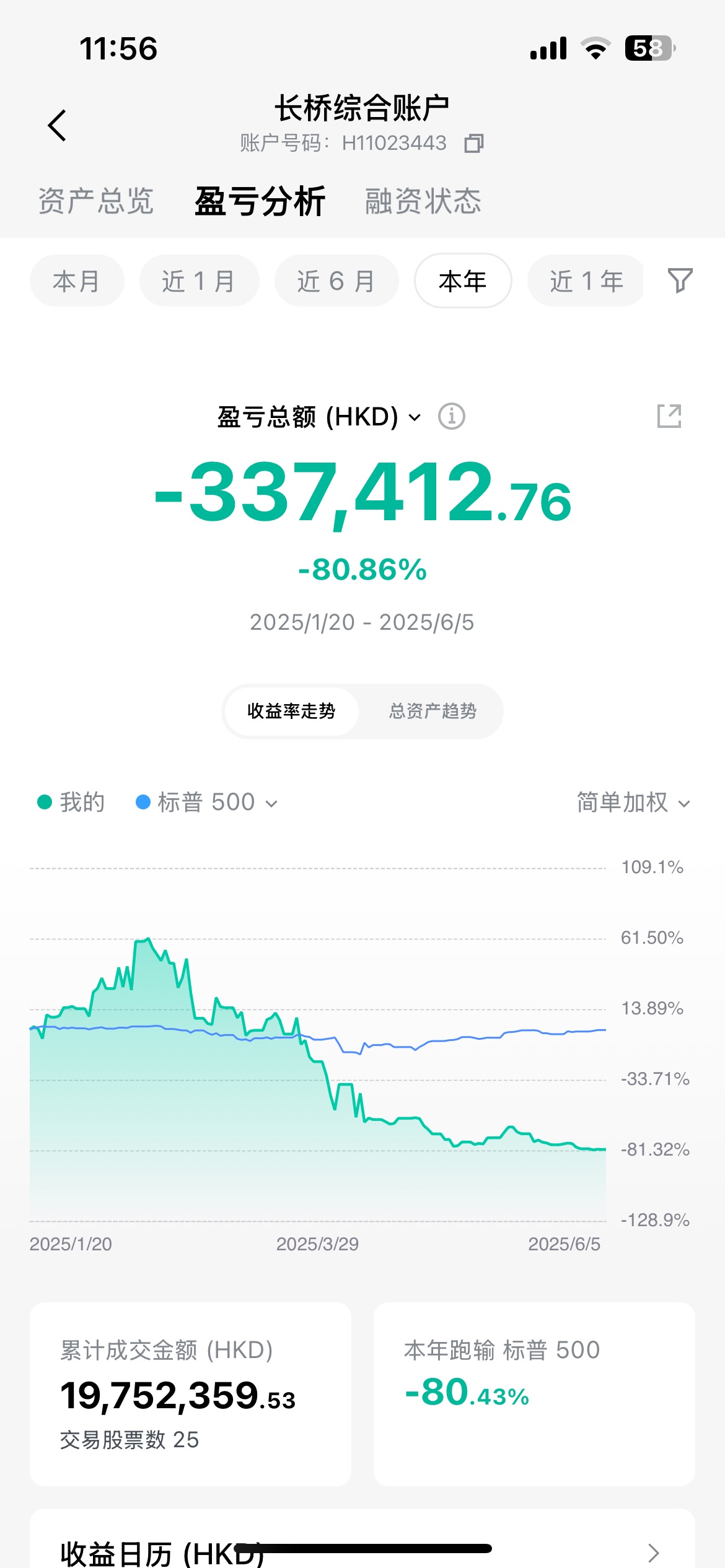Open the 收益日历 (HKD) section
725x1568 pixels.
362,1553
